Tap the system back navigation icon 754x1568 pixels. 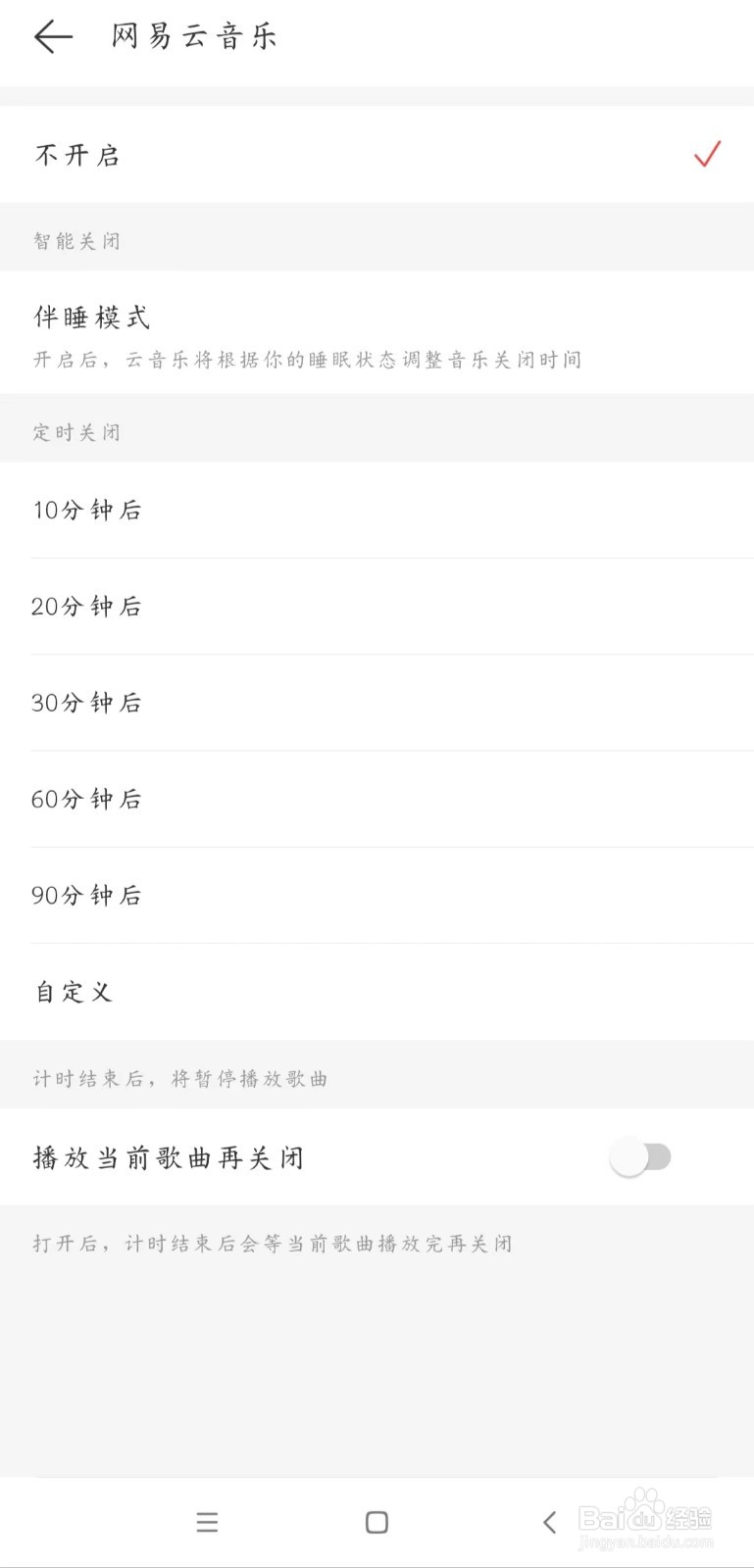(549, 1522)
